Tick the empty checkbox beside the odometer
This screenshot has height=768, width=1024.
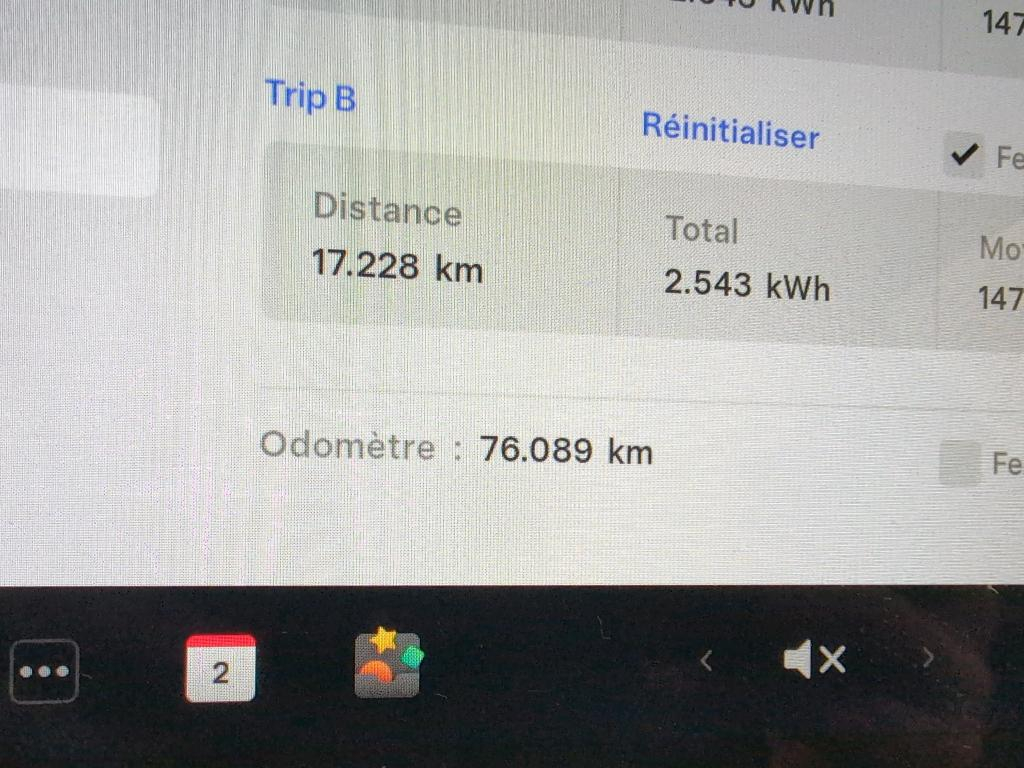coord(960,465)
